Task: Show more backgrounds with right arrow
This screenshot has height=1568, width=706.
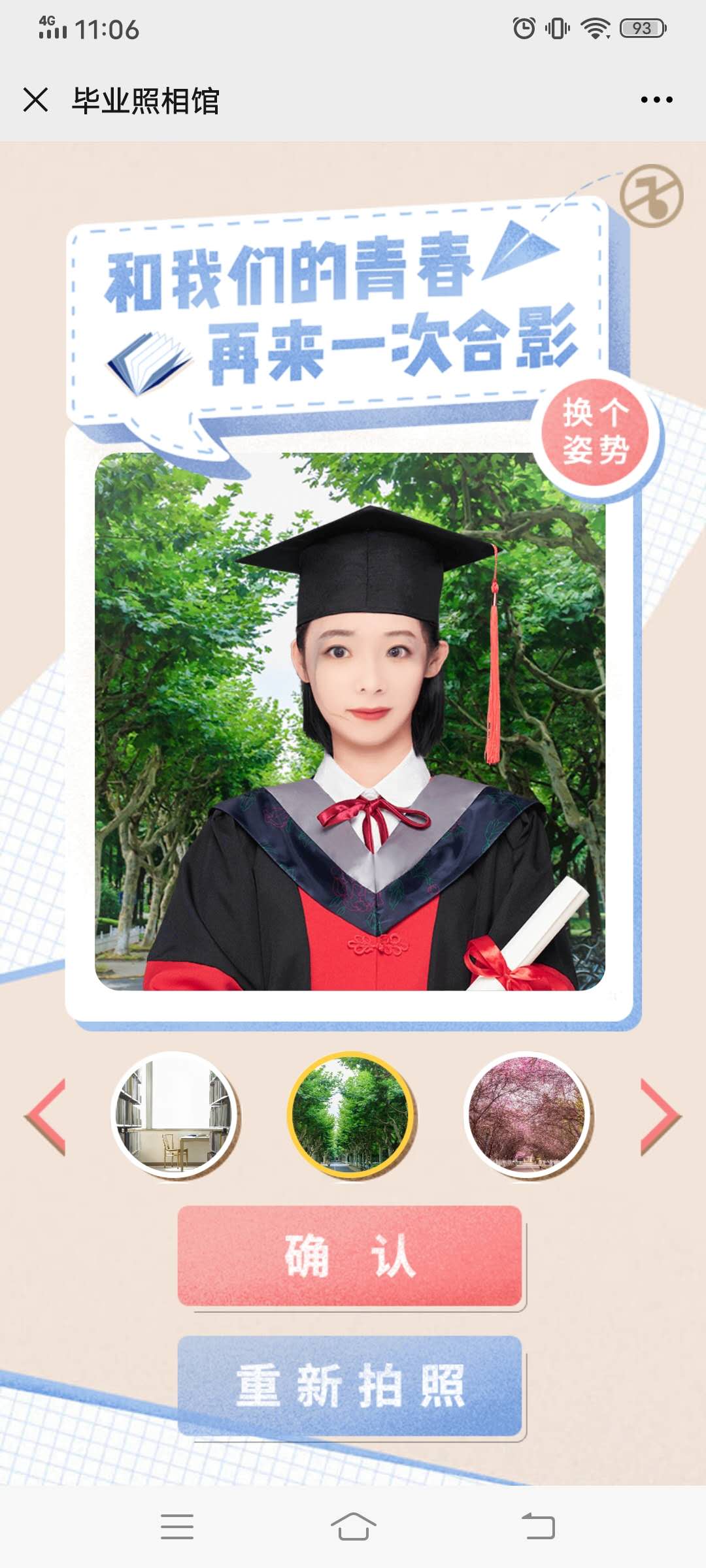Action: click(660, 1116)
